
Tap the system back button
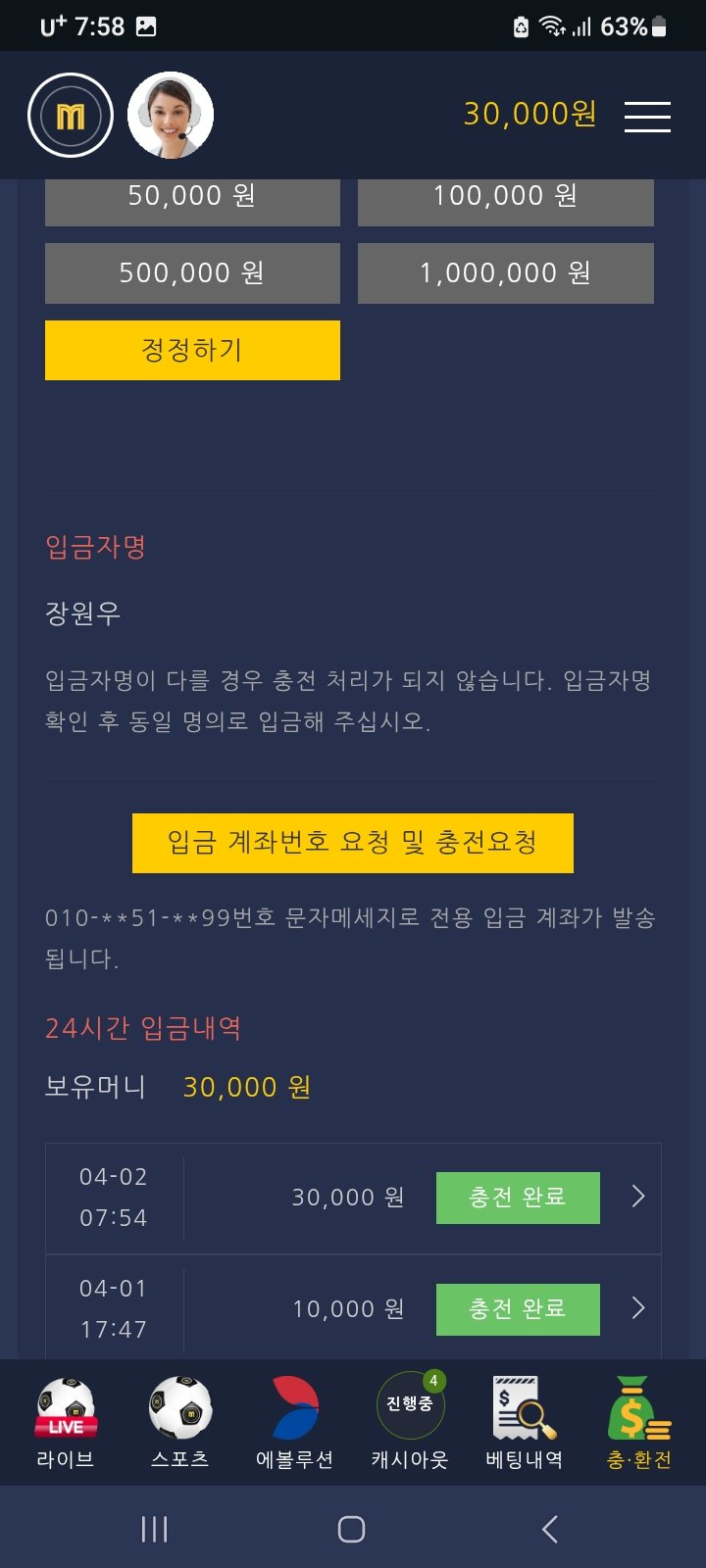tap(549, 1529)
